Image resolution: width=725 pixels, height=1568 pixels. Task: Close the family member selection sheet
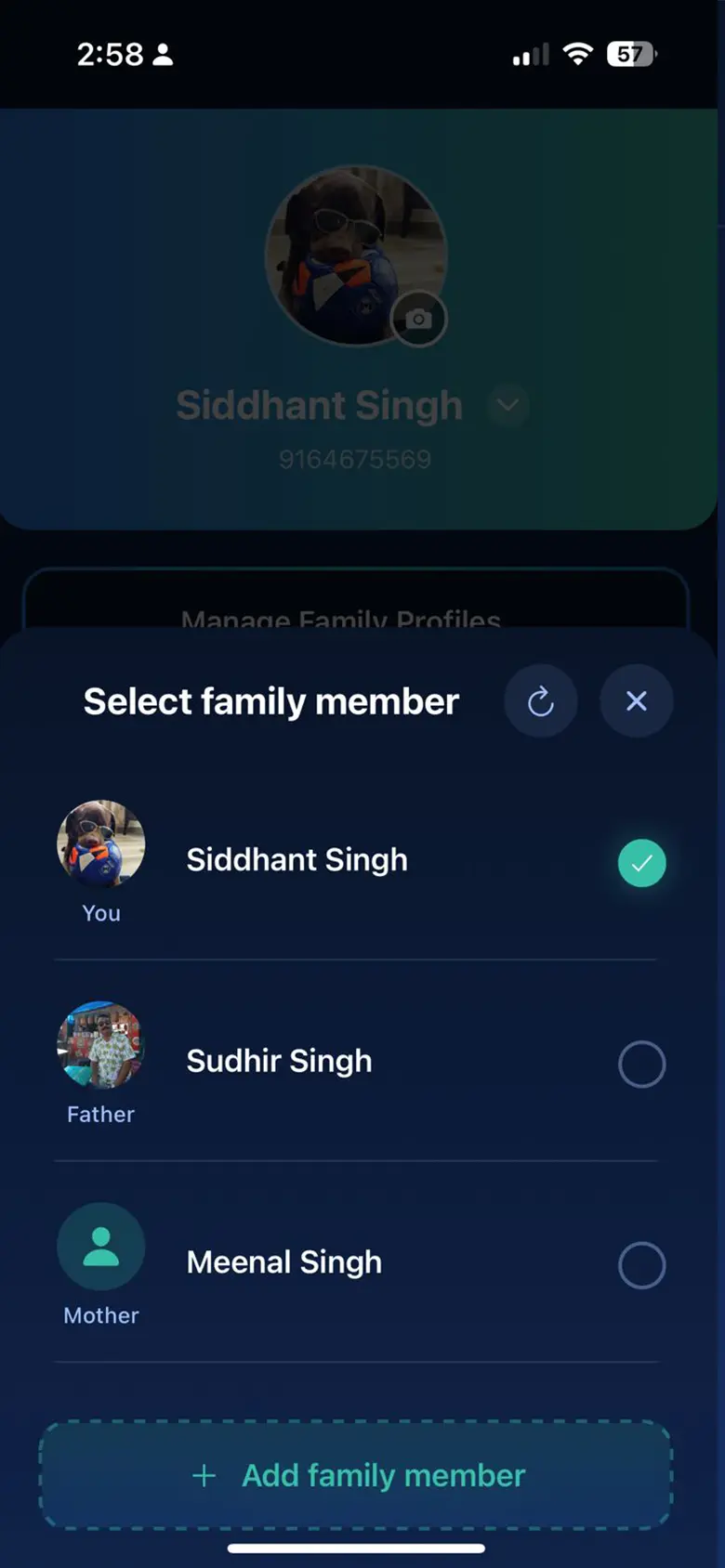[637, 701]
